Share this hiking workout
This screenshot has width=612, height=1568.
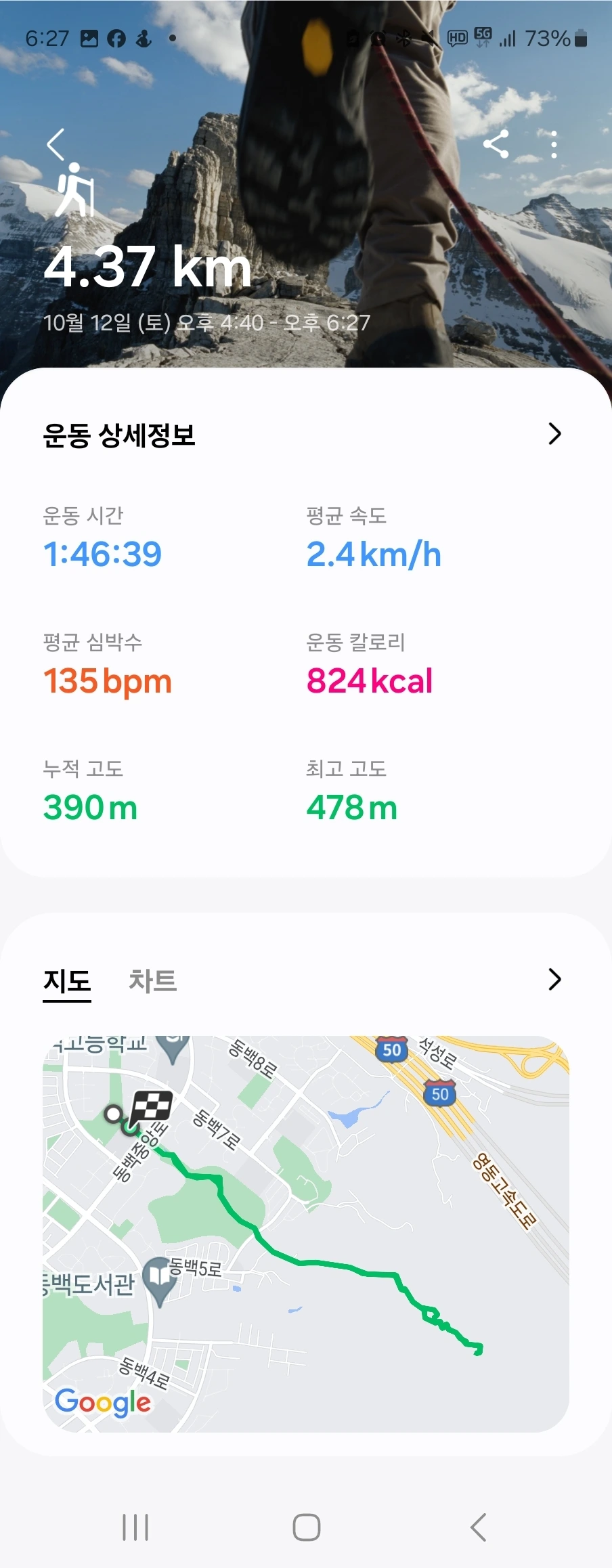[x=496, y=144]
